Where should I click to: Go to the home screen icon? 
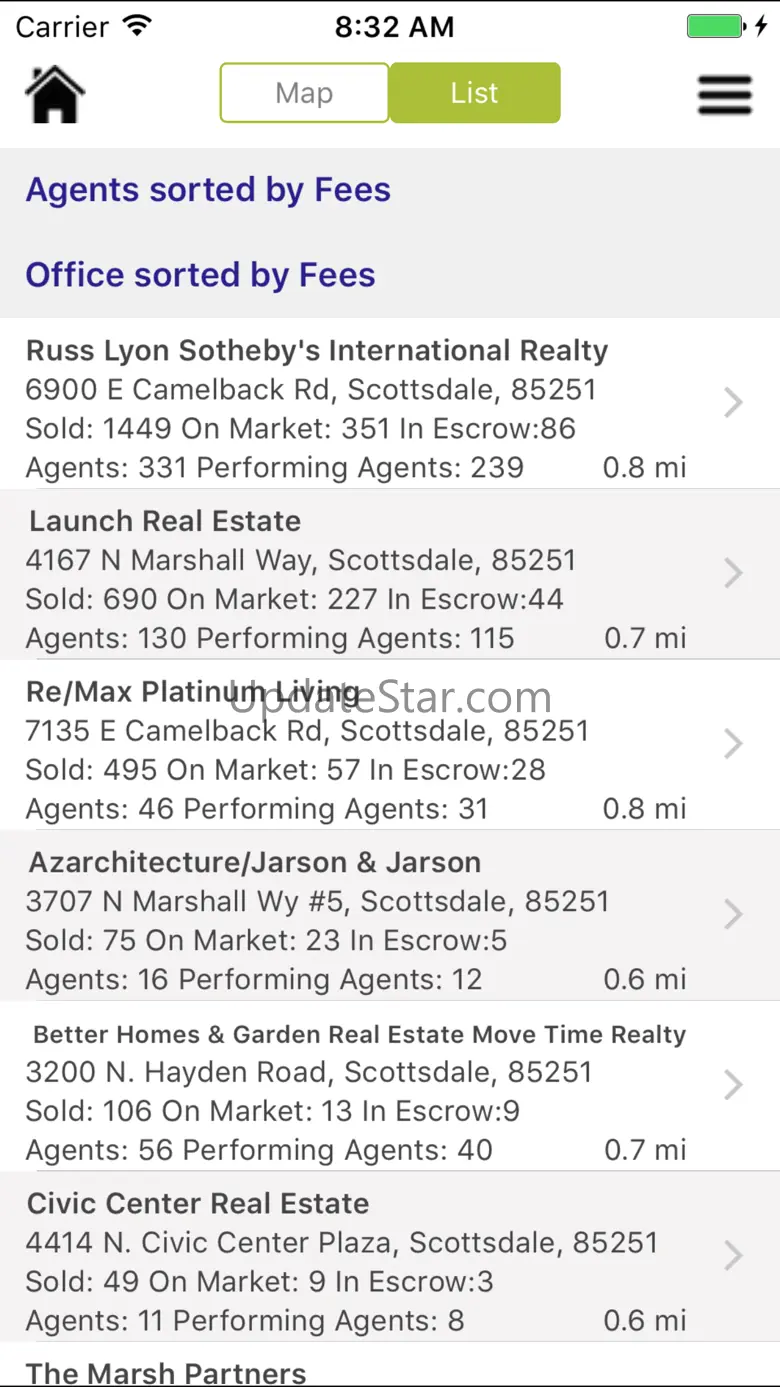click(55, 94)
